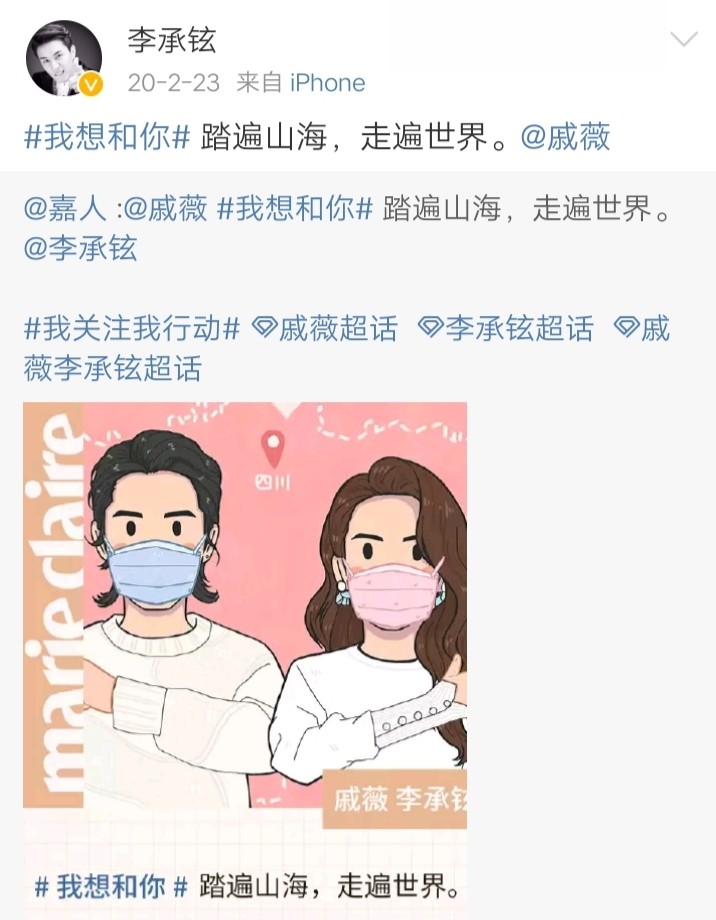Open the @戚薇 mention in the post
The height and width of the screenshot is (920, 716).
tap(565, 137)
